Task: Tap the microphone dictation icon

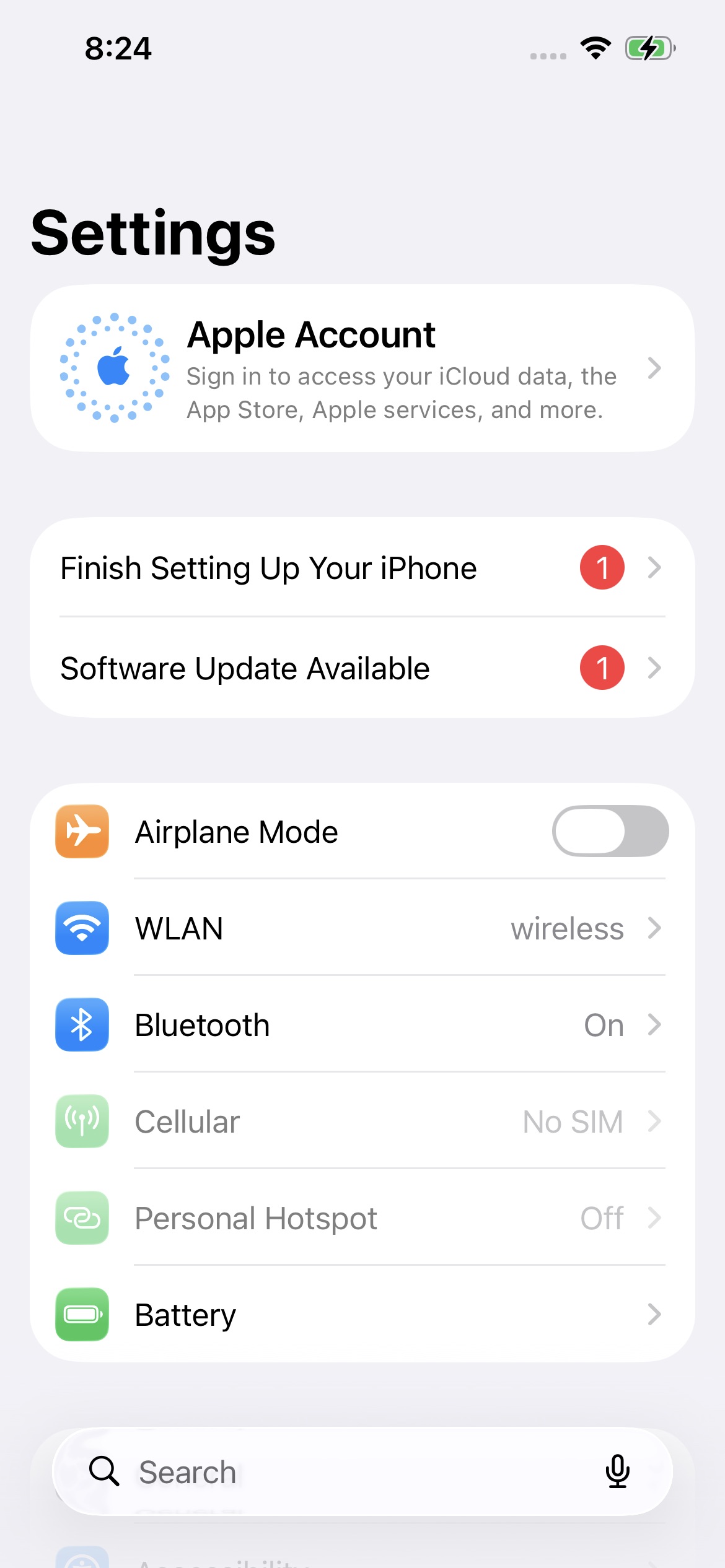Action: [617, 1471]
